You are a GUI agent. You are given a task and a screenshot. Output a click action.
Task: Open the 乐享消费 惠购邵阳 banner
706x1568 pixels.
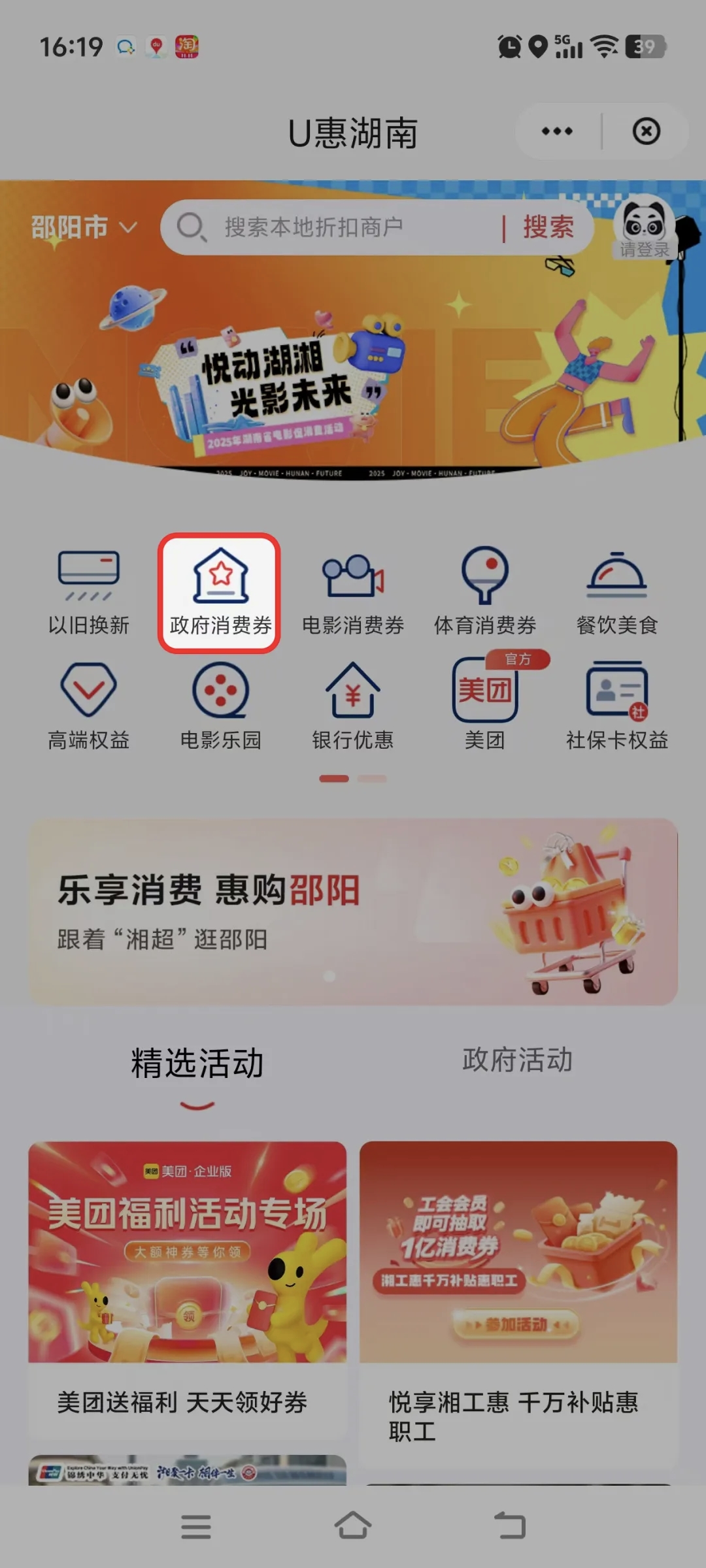pyautogui.click(x=353, y=911)
